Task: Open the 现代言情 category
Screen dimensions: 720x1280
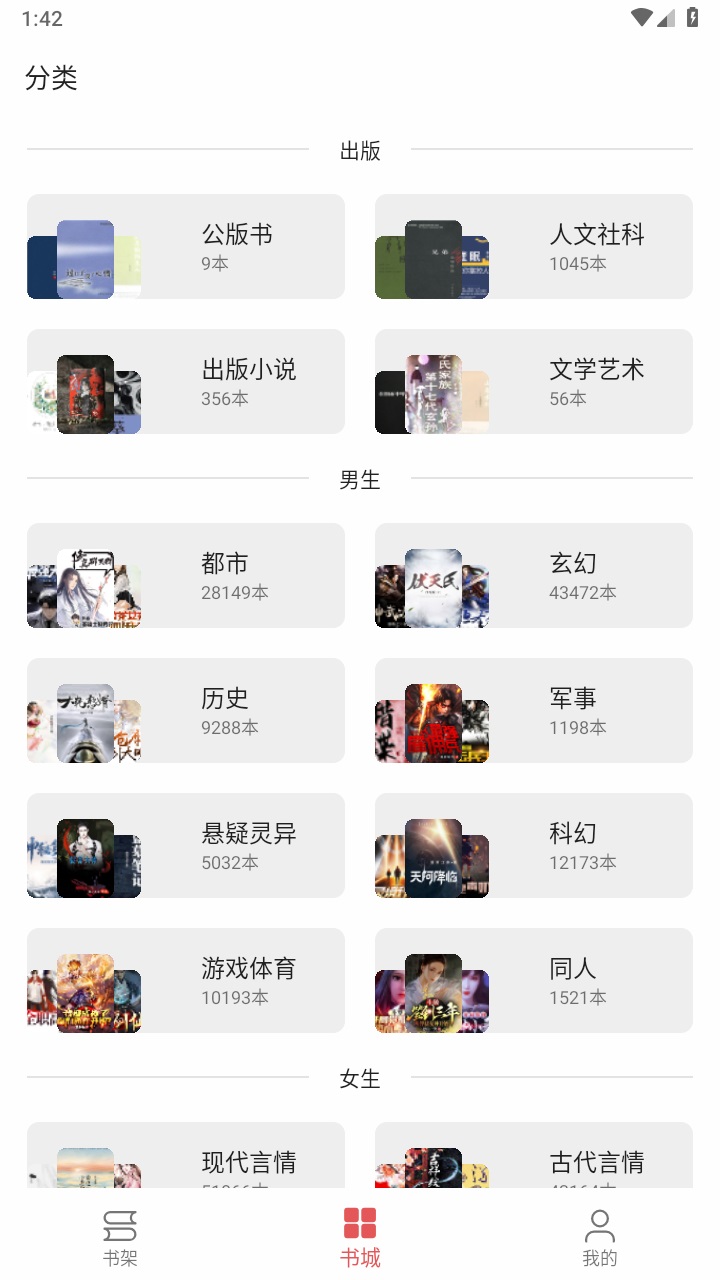Action: click(x=185, y=1160)
